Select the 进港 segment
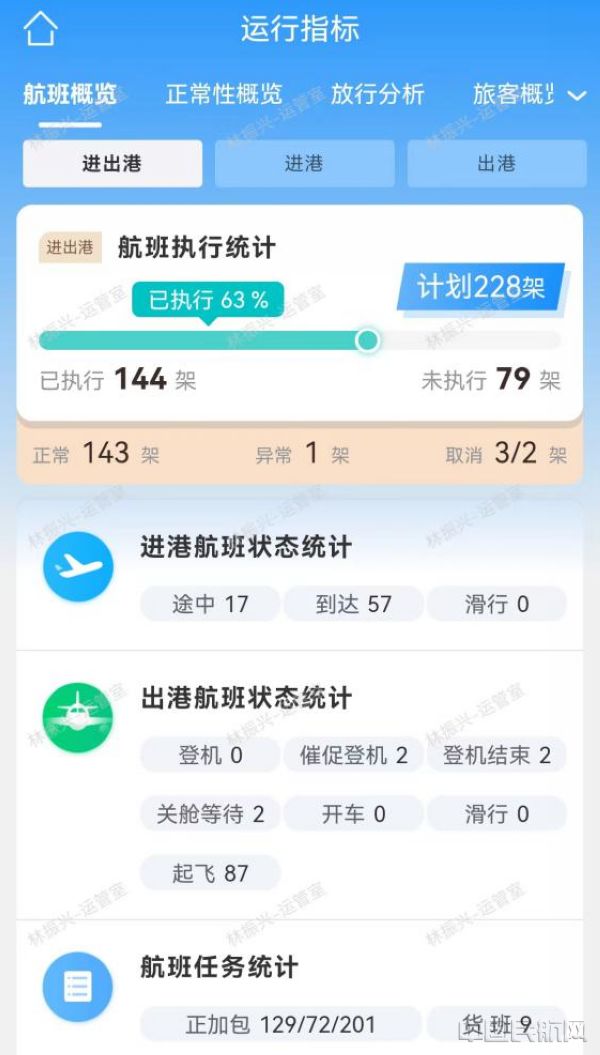This screenshot has height=1055, width=600. pyautogui.click(x=304, y=164)
